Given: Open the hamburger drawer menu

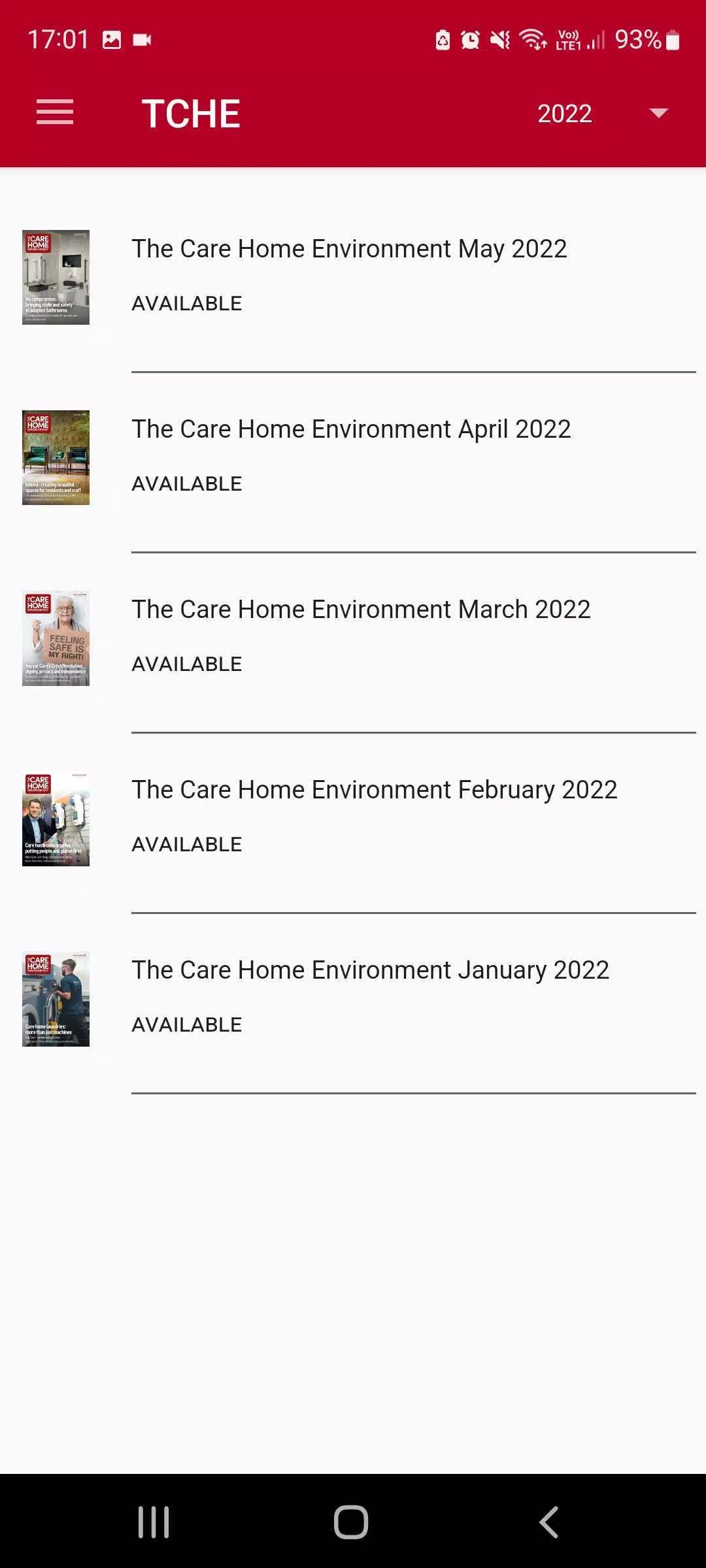Looking at the screenshot, I should (x=55, y=112).
